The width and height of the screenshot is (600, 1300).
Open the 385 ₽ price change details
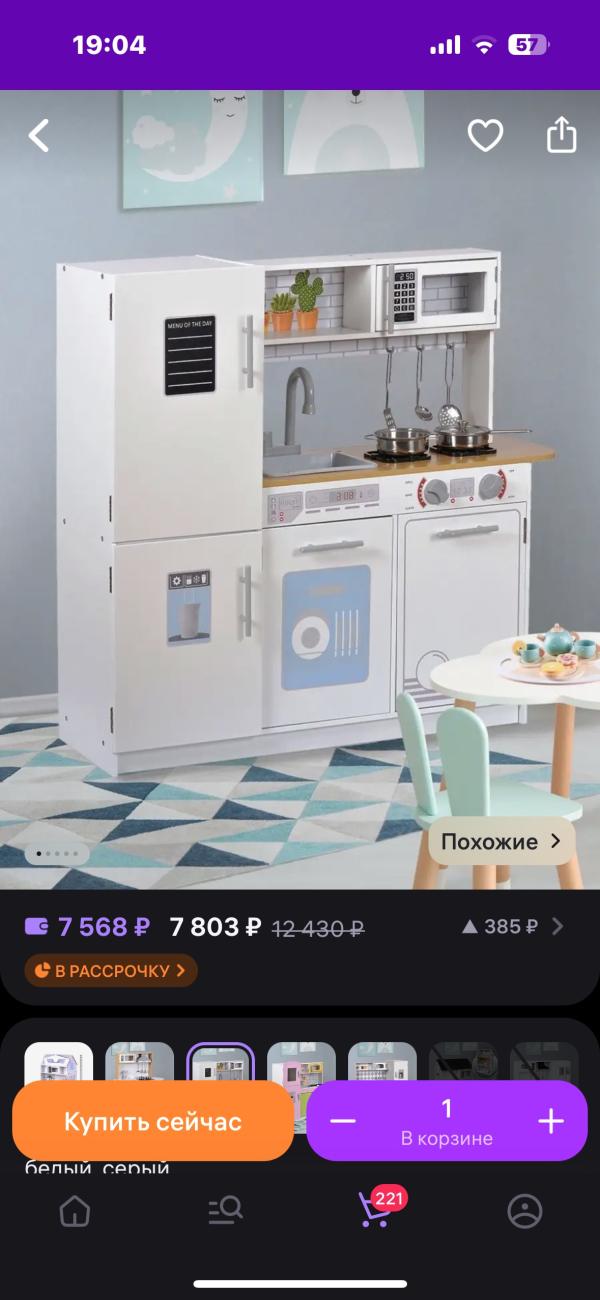tap(513, 926)
